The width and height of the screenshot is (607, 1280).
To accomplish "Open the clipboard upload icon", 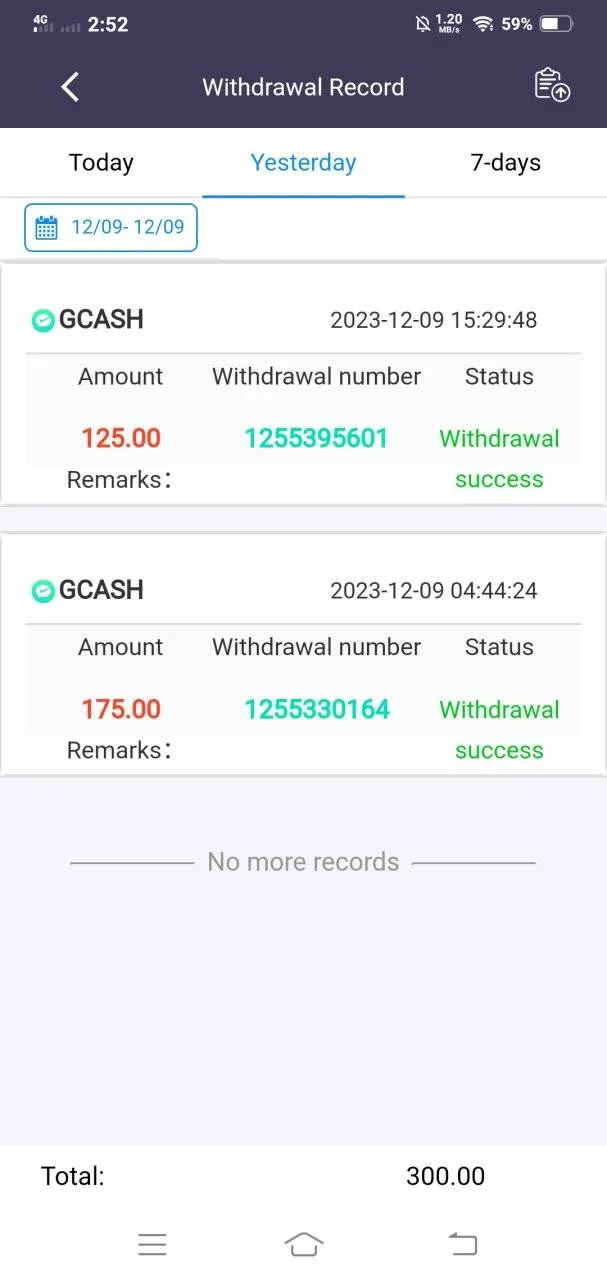I will coord(552,86).
